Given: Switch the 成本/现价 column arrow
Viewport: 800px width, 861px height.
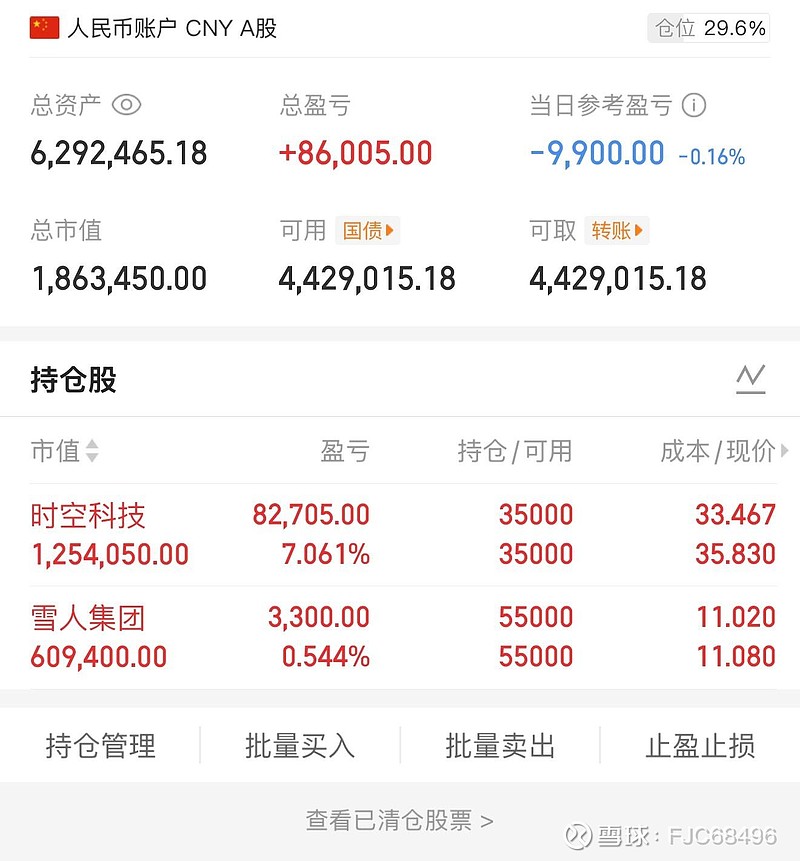Looking at the screenshot, I should (784, 451).
